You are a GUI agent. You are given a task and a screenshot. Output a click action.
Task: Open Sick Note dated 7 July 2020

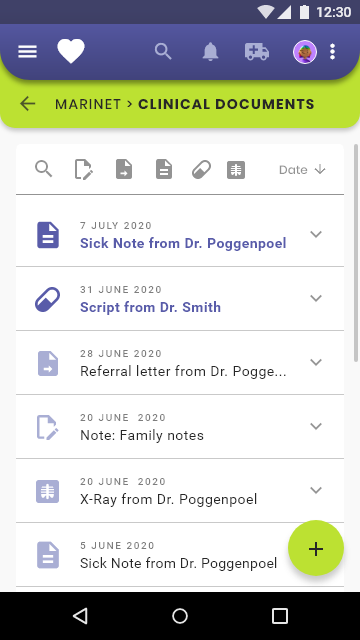(x=180, y=235)
